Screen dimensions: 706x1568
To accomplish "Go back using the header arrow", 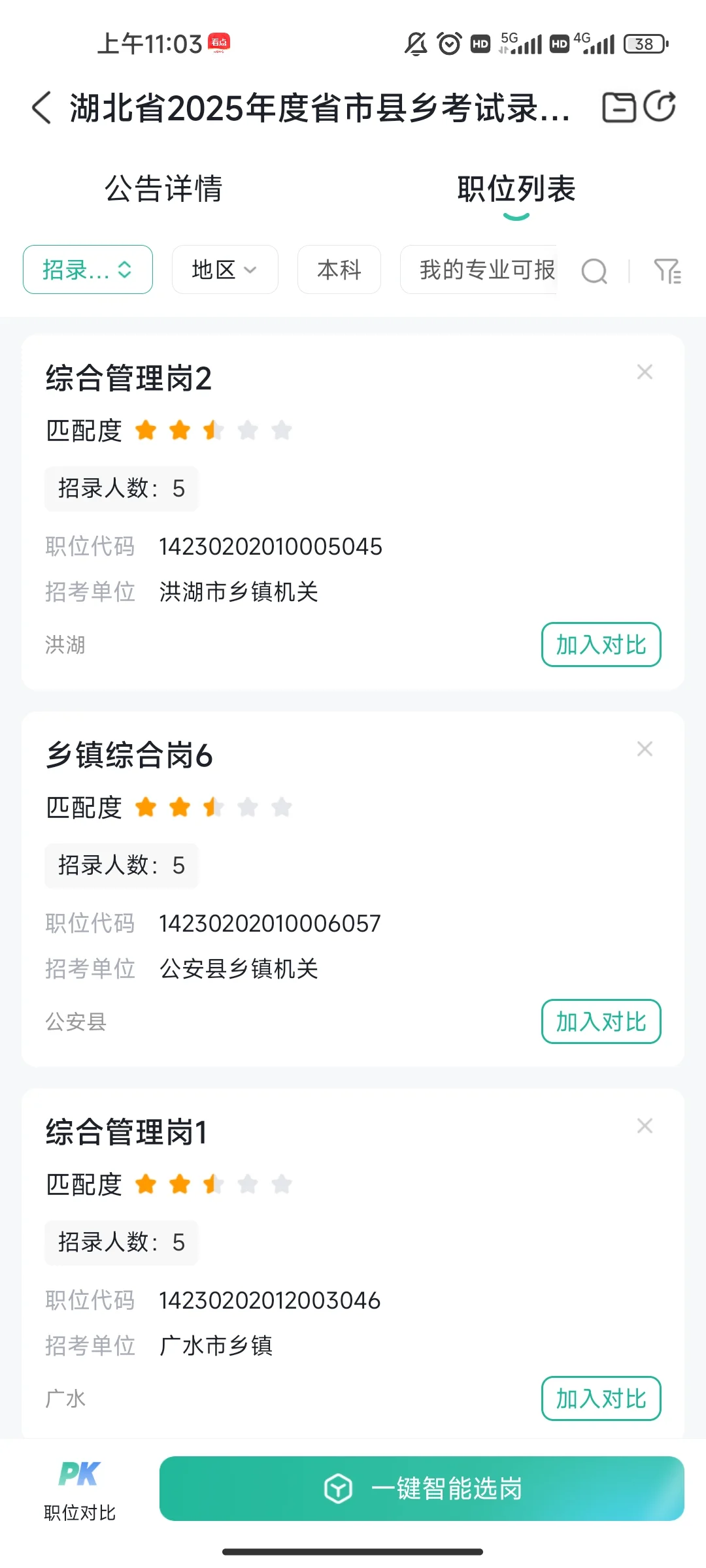I will click(x=41, y=108).
